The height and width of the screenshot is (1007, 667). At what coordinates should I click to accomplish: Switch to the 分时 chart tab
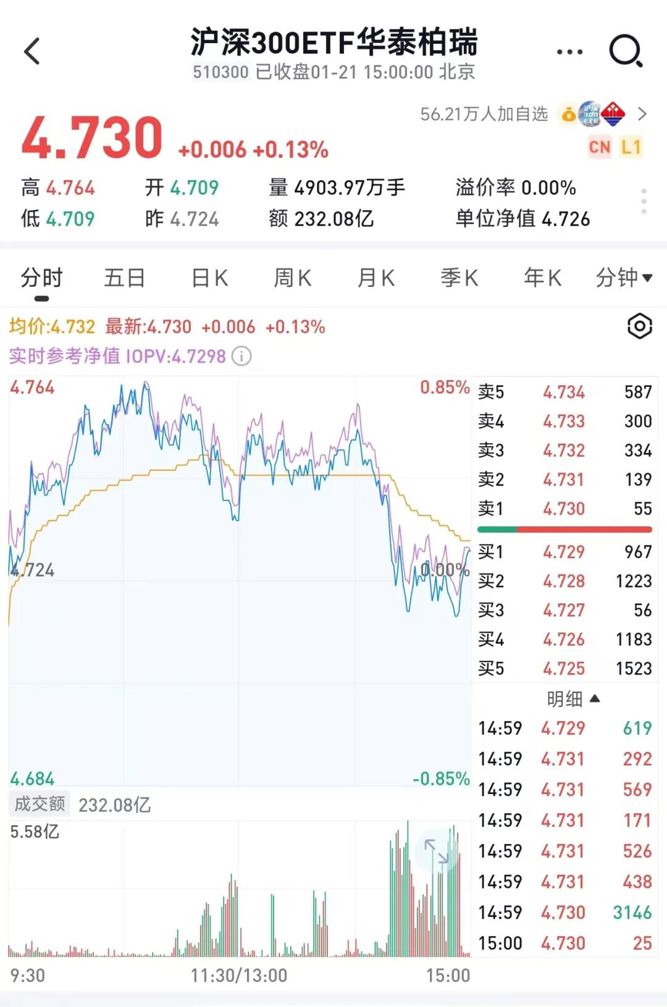click(x=41, y=278)
